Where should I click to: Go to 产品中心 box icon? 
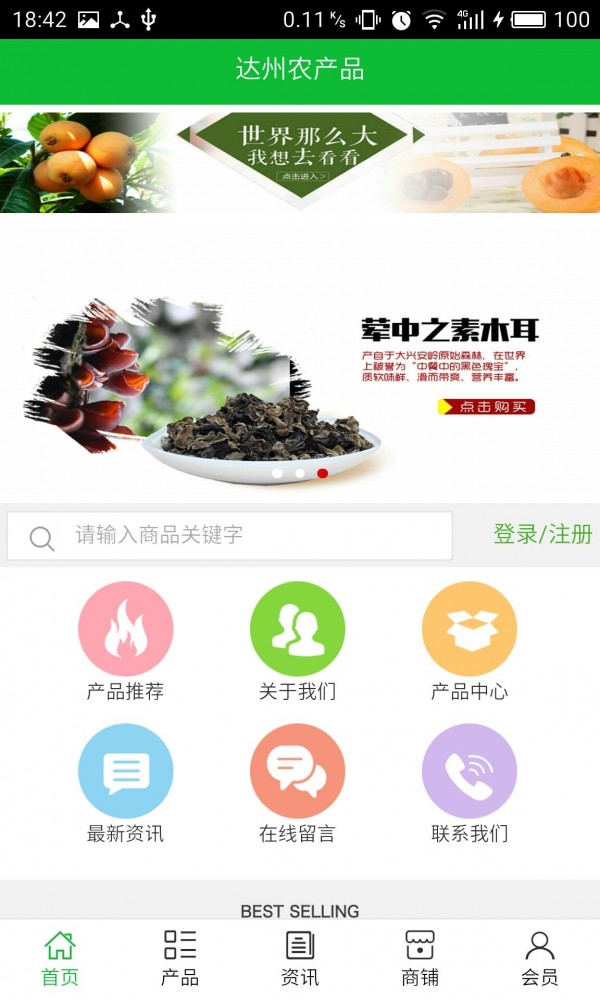469,630
